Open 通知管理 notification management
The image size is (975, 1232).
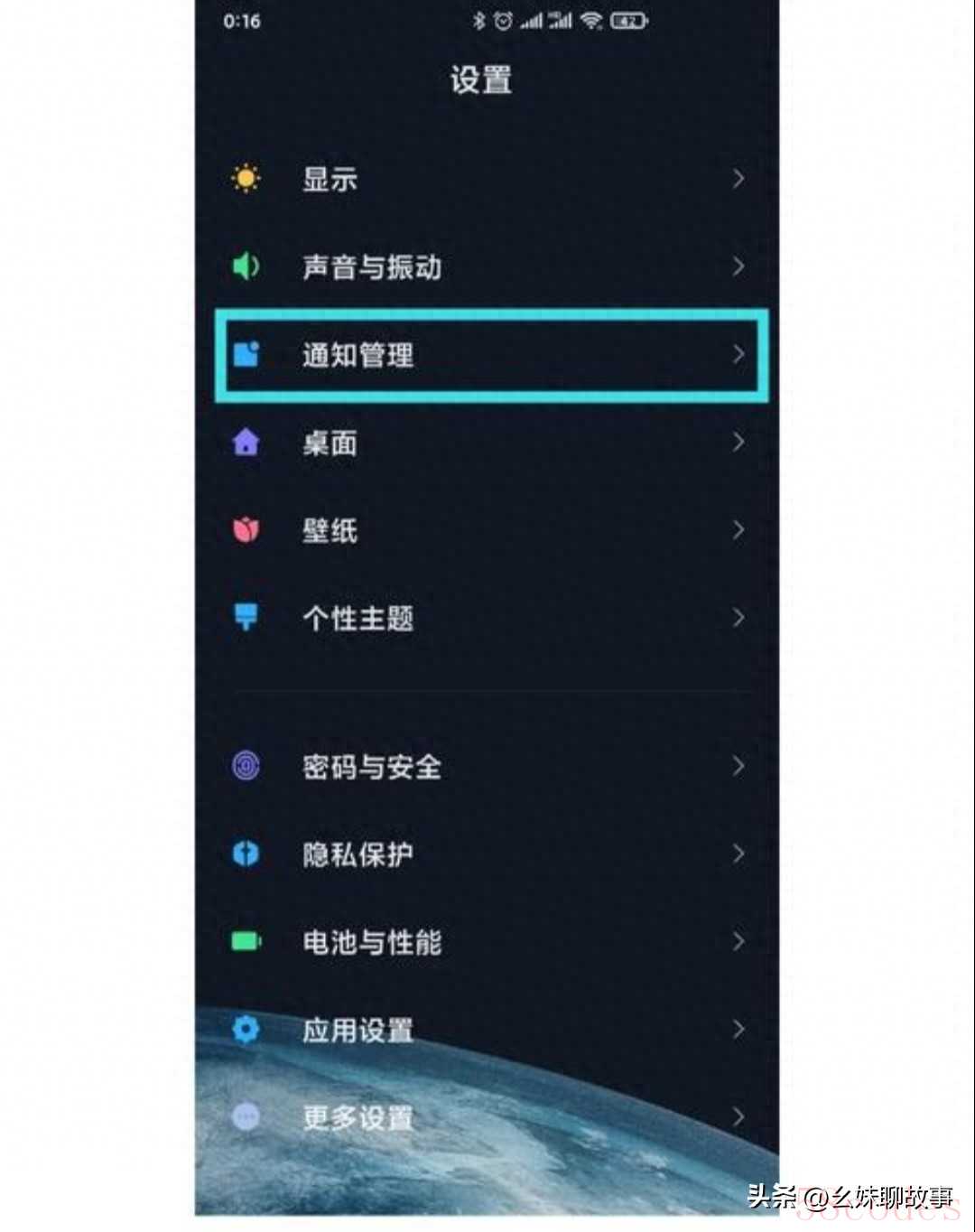[487, 355]
